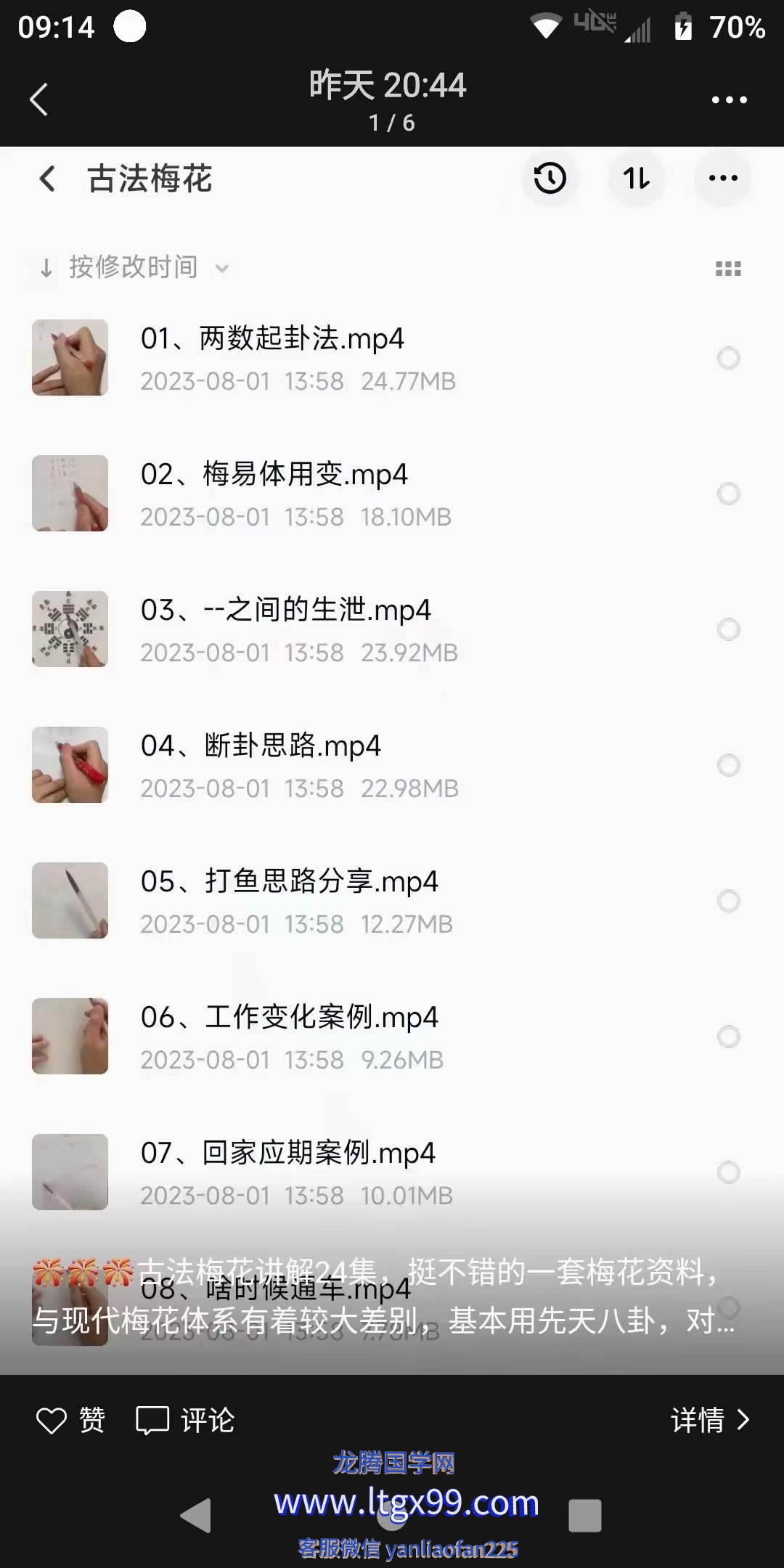784x1568 pixels.
Task: Like this post with 赞
Action: (71, 1420)
